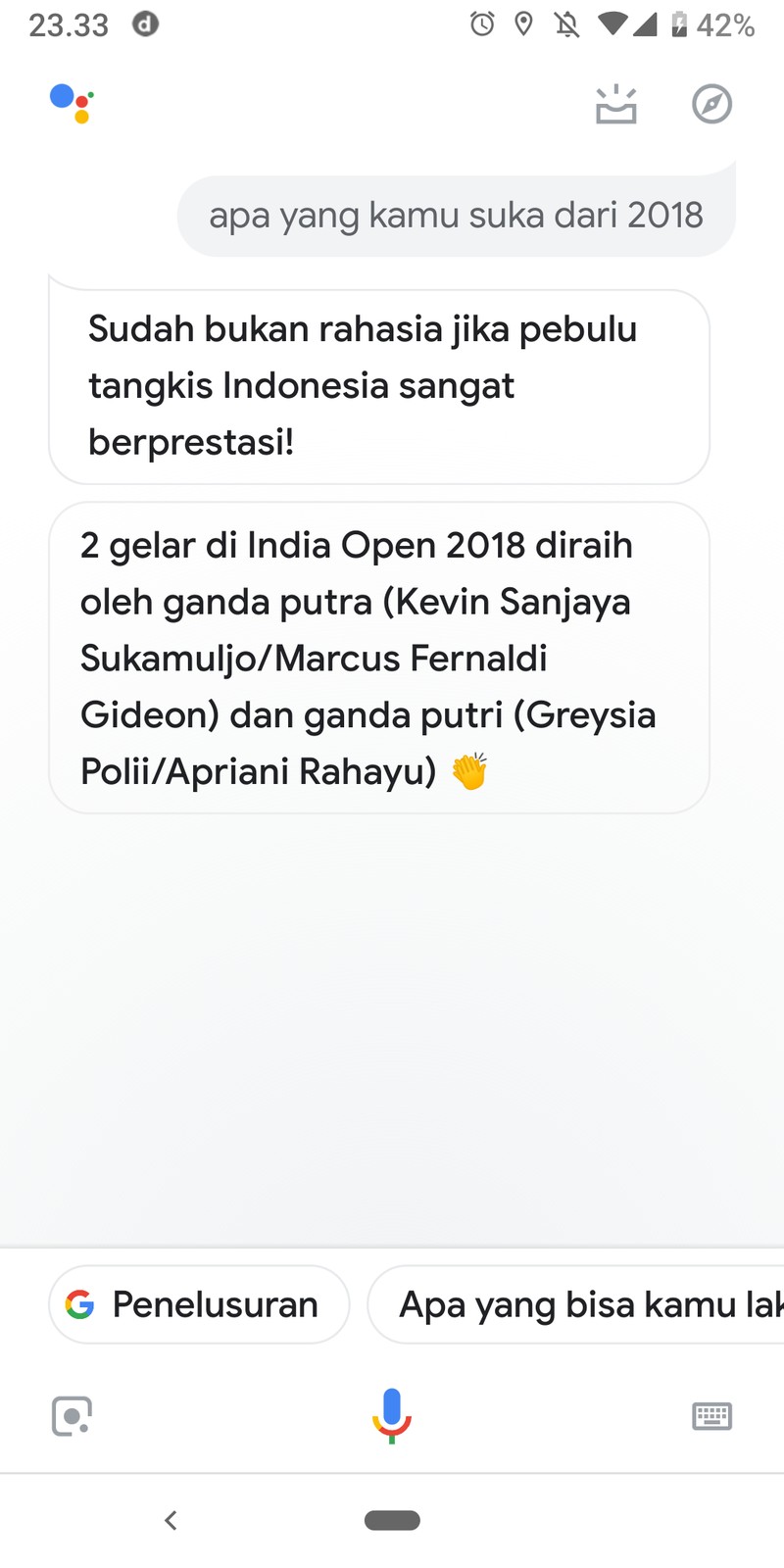Image resolution: width=784 pixels, height=1568 pixels.
Task: Select the Penelusuran suggestion chip
Action: pos(199,1304)
